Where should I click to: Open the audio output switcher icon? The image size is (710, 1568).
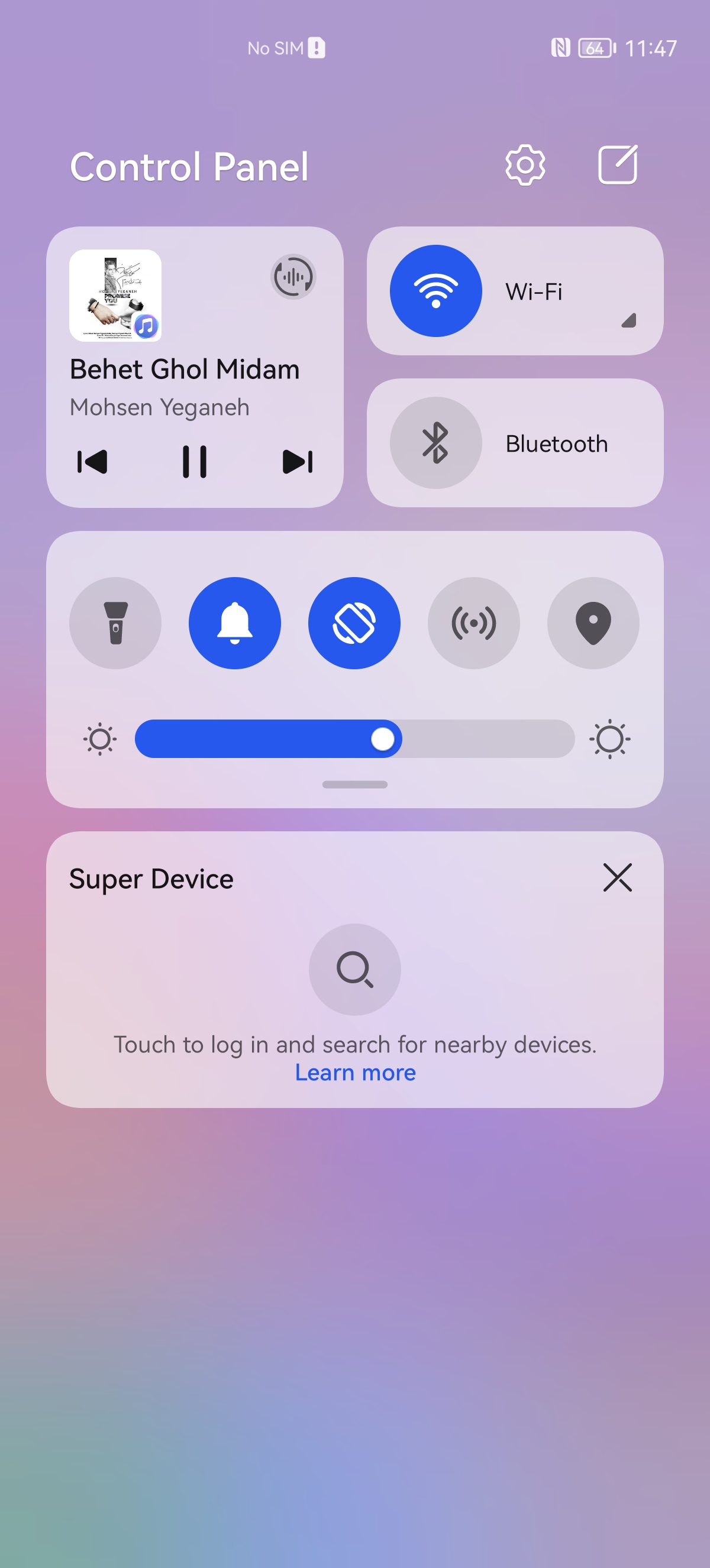click(x=293, y=277)
